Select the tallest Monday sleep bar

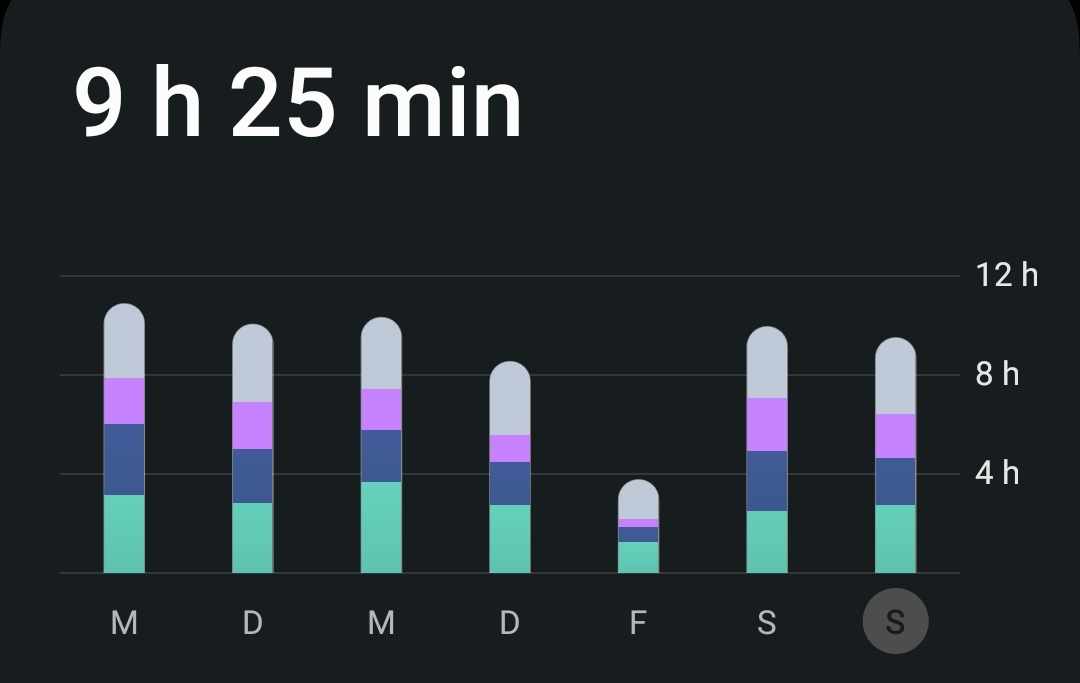(x=124, y=440)
